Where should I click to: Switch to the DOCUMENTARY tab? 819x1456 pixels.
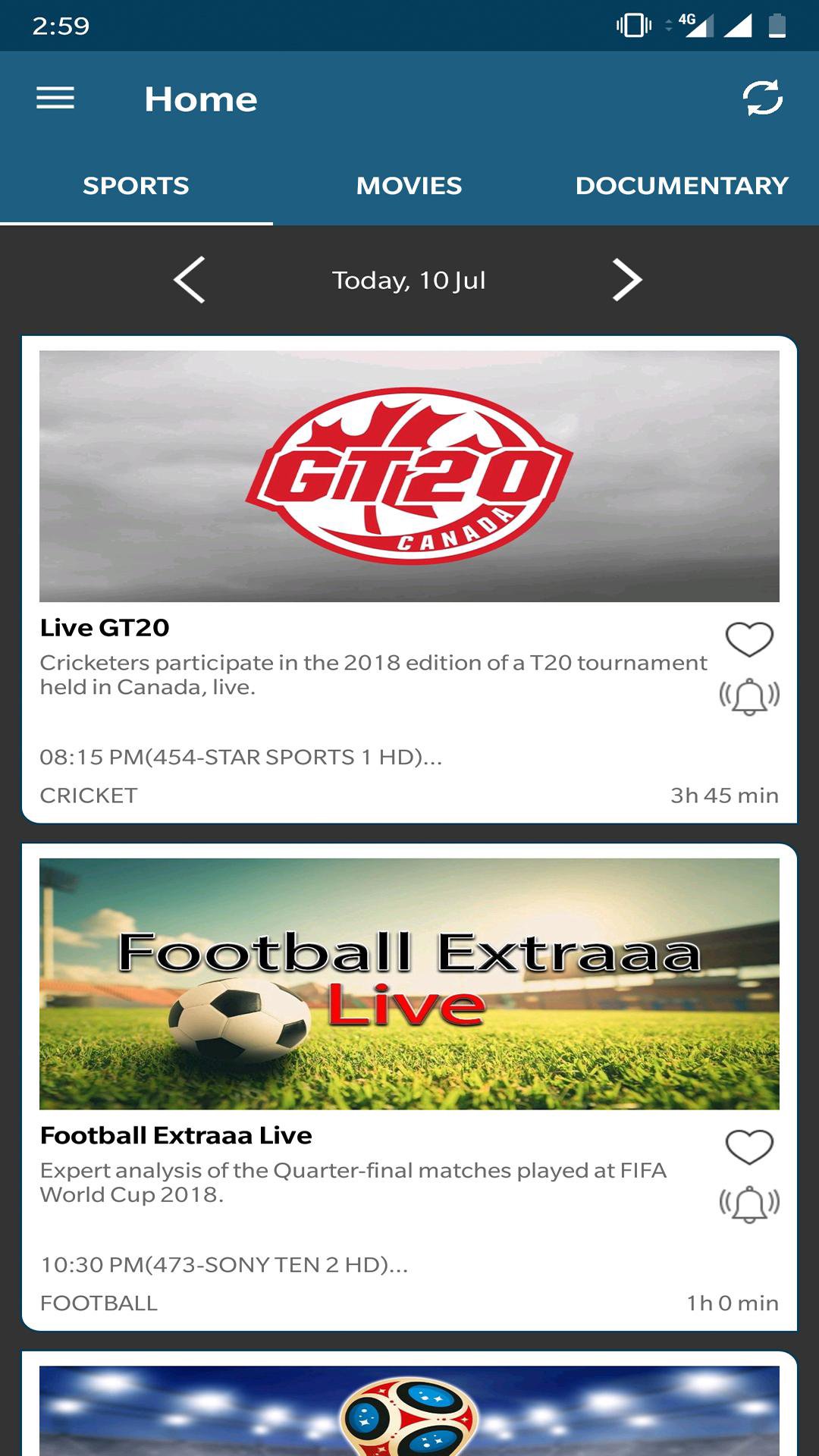pyautogui.click(x=681, y=185)
